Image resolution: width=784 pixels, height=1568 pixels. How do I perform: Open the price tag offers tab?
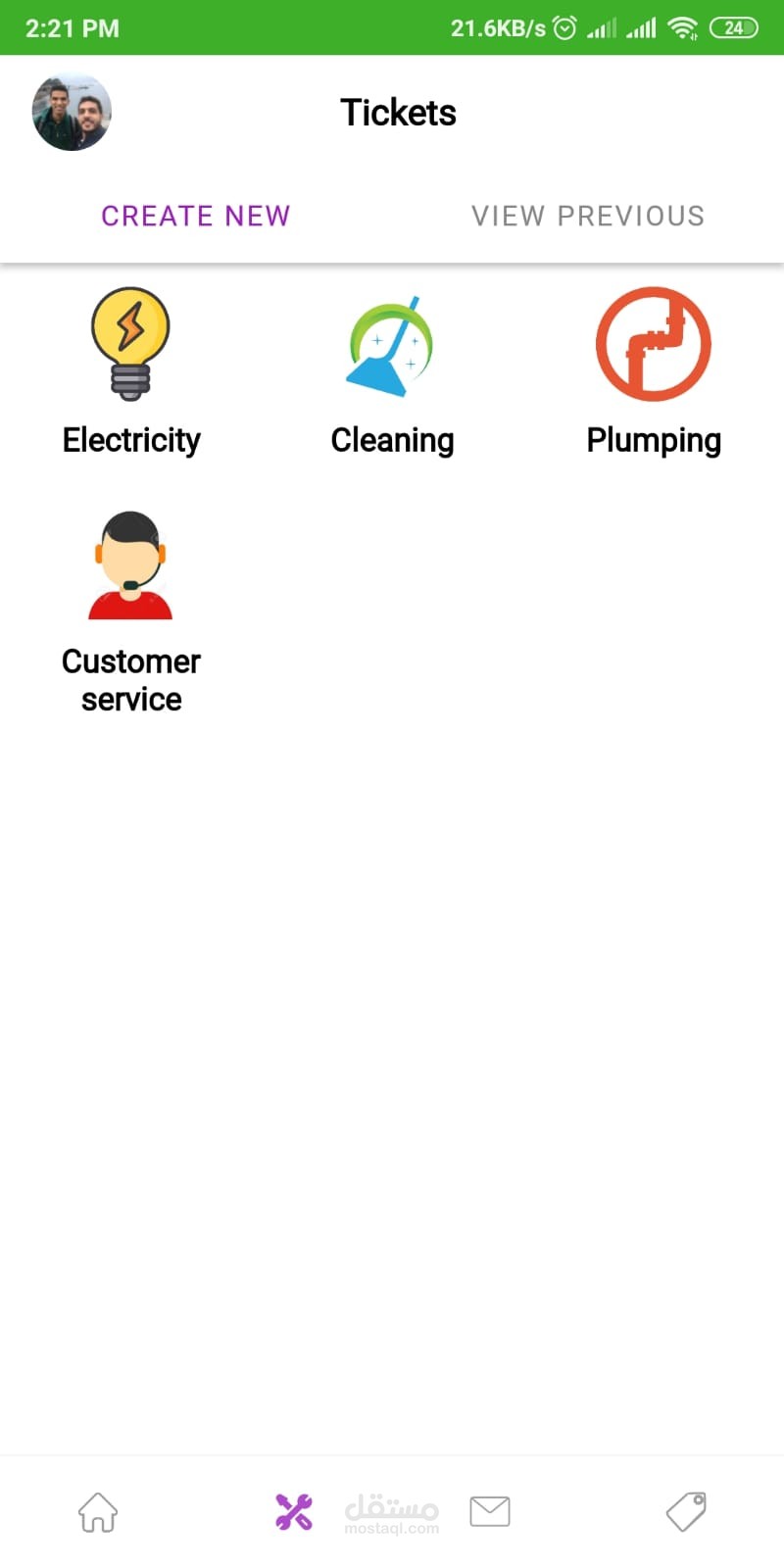(x=686, y=1512)
